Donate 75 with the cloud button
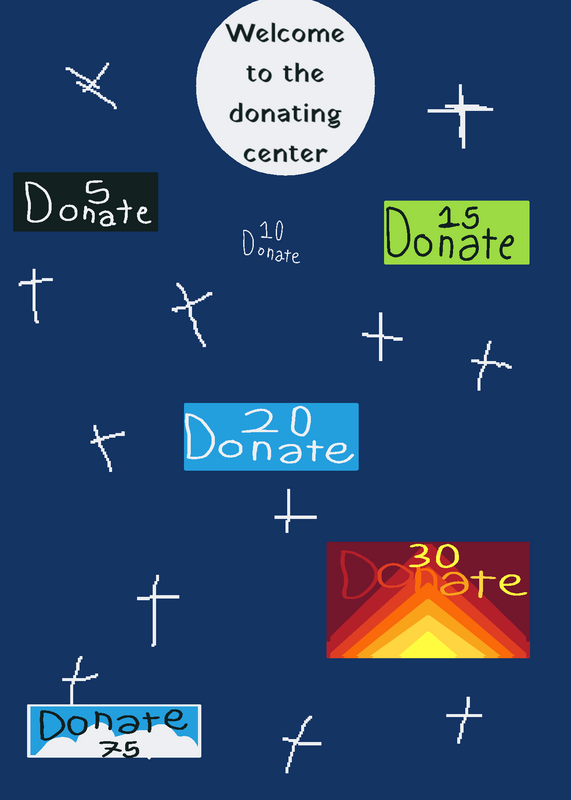This screenshot has width=571, height=800. tap(114, 731)
